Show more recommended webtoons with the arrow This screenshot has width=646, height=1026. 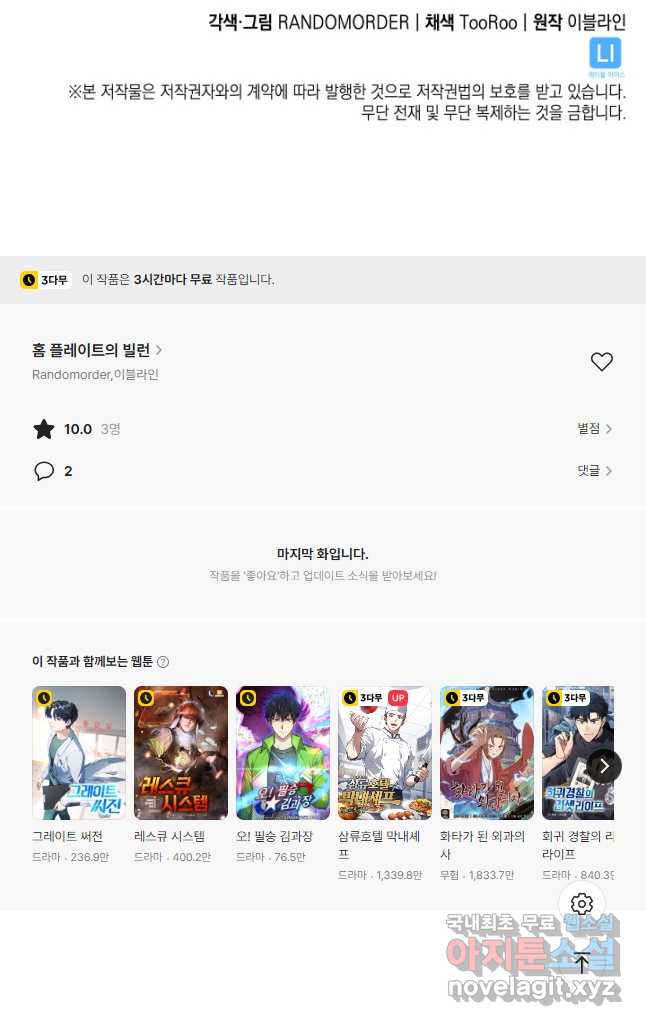point(604,766)
